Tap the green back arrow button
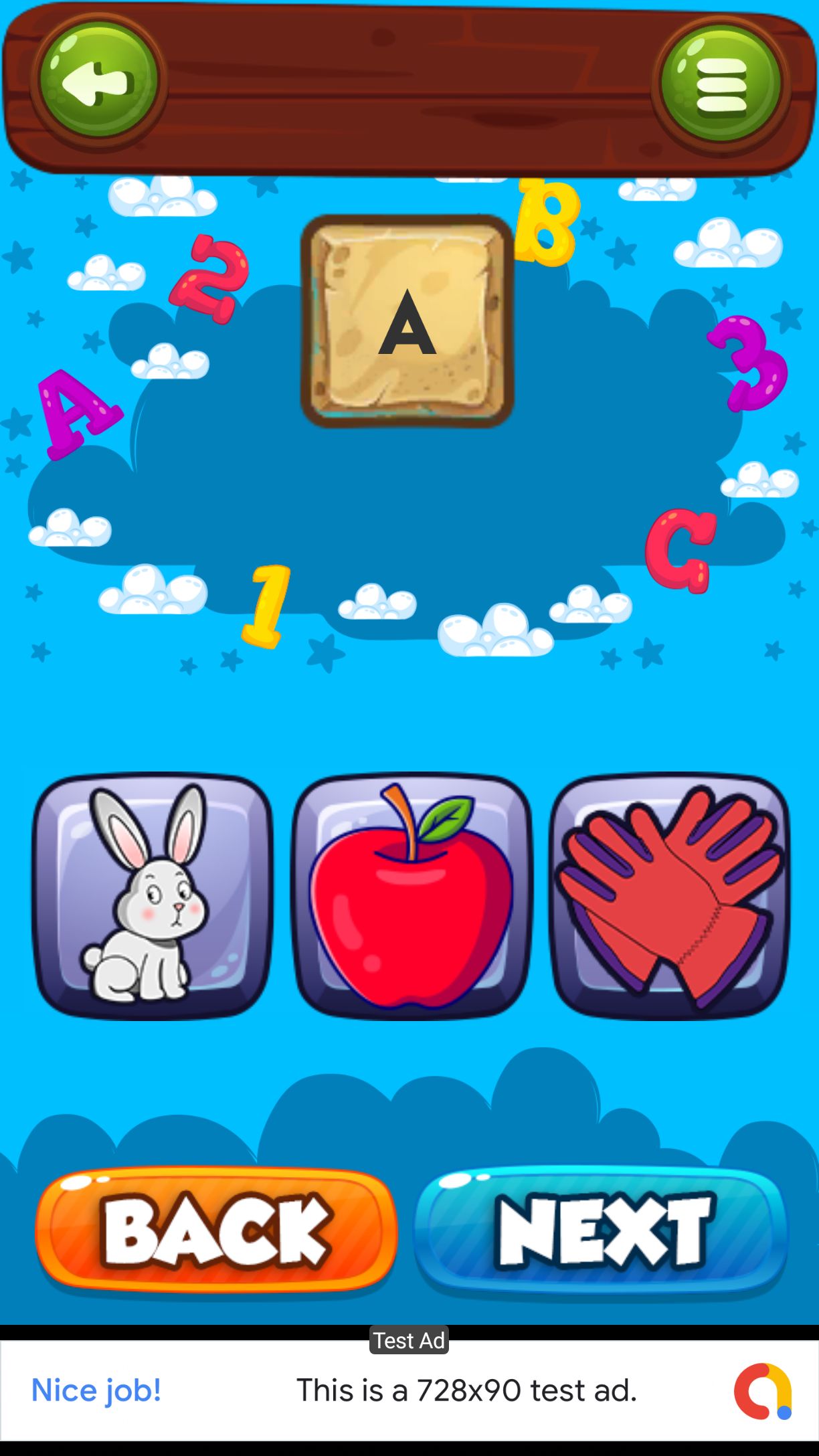The image size is (819, 1456). [98, 82]
